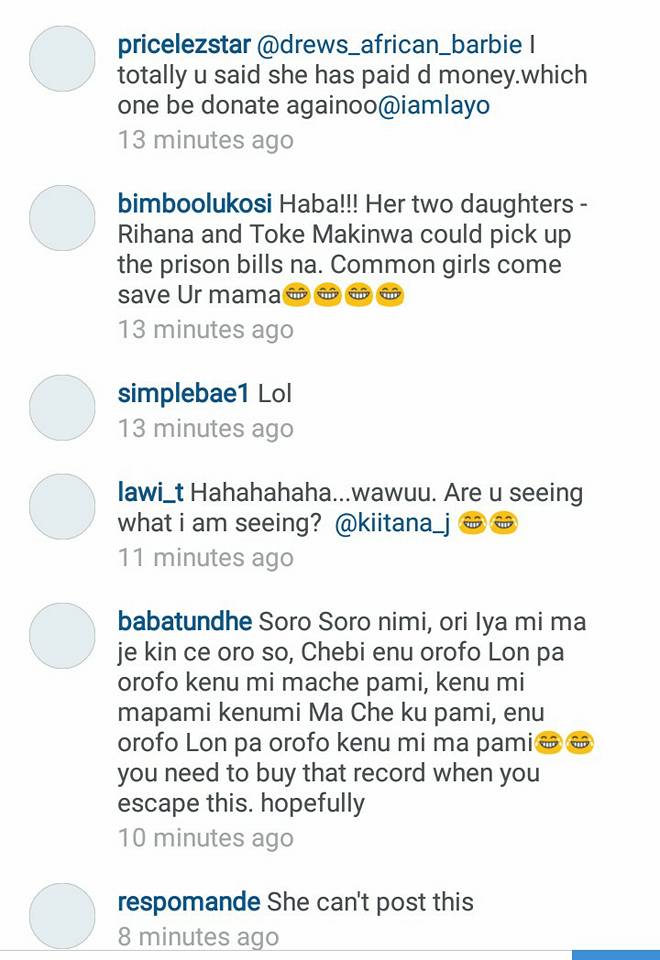This screenshot has height=960, width=660.
Task: Open the @drews_african_barbie mention
Action: pyautogui.click(x=390, y=45)
